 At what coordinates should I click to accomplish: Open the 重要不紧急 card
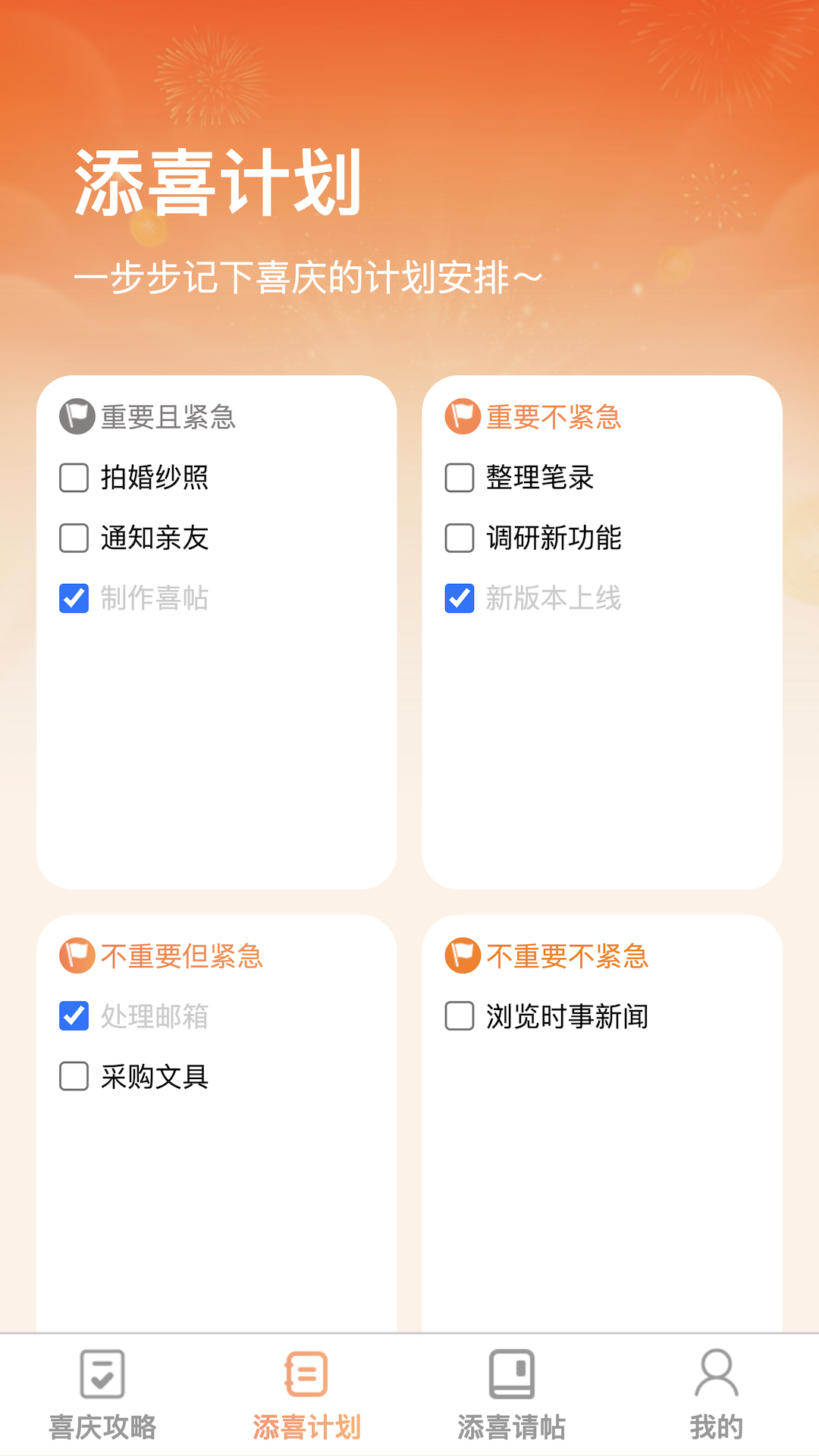click(602, 632)
